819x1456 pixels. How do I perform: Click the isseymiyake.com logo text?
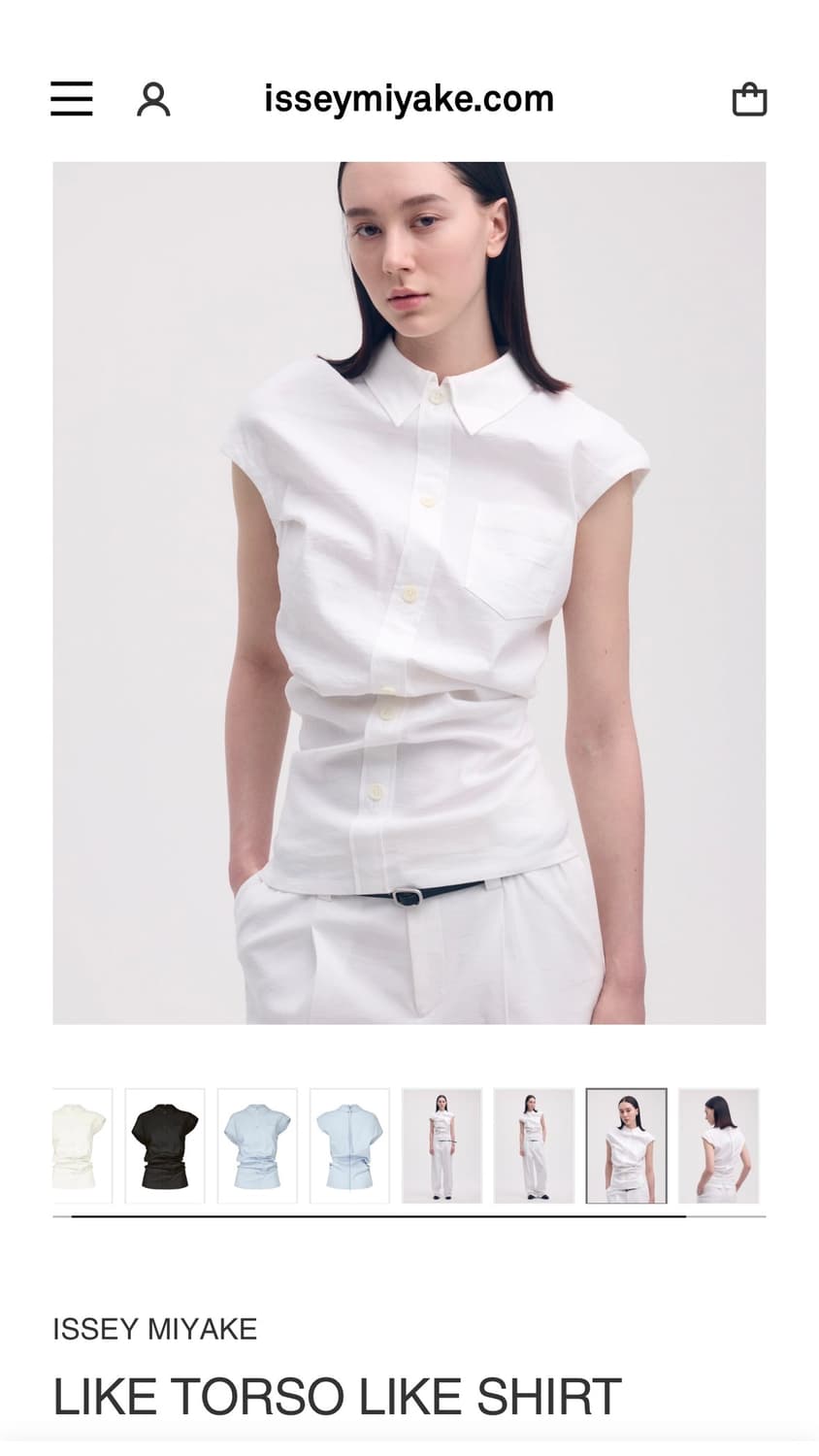click(409, 97)
